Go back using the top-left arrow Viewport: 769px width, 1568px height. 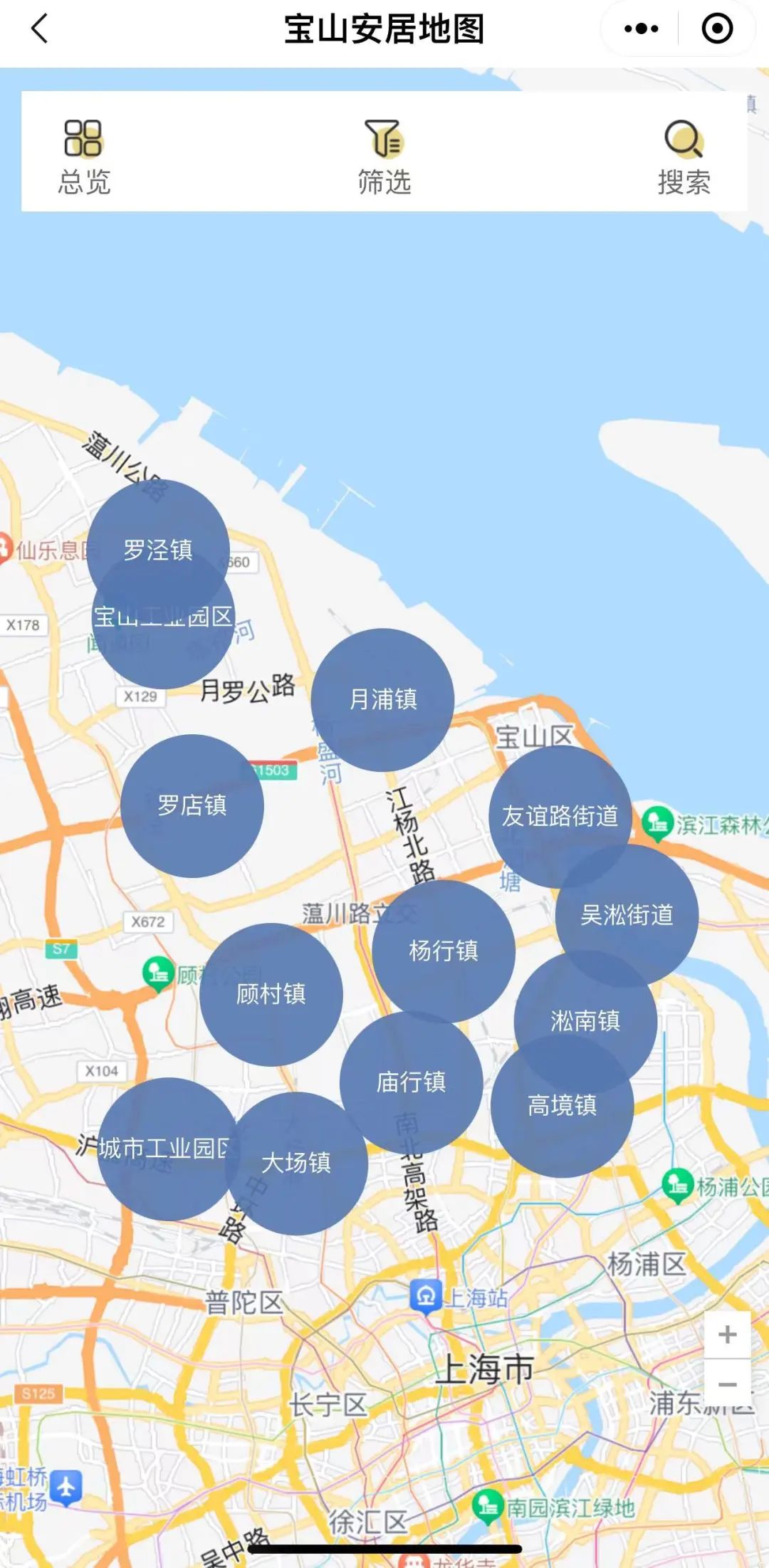(40, 28)
